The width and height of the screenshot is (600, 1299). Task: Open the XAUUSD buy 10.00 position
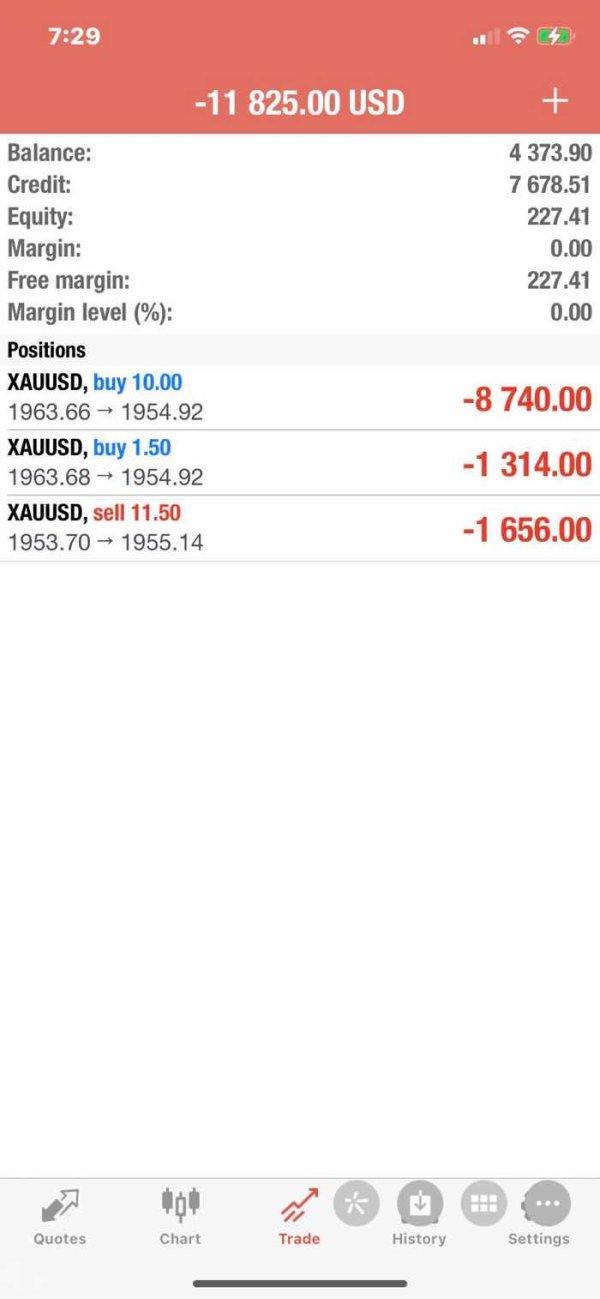300,398
